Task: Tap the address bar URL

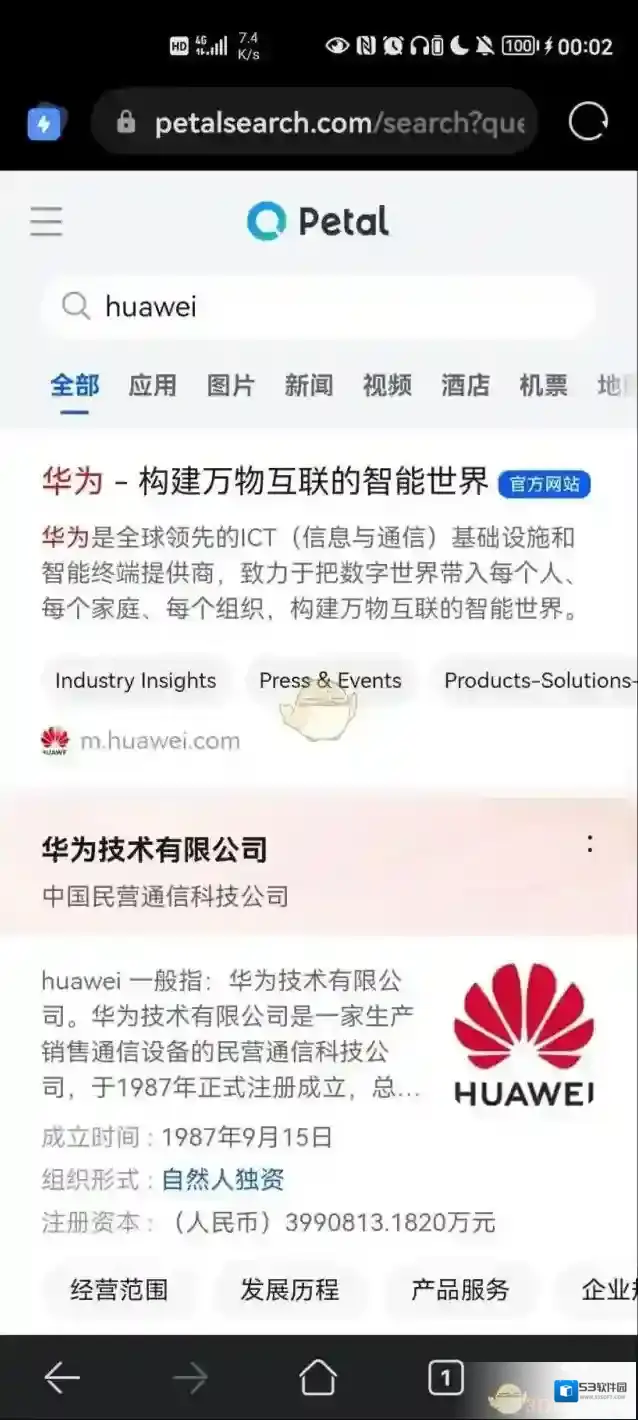Action: 338,123
